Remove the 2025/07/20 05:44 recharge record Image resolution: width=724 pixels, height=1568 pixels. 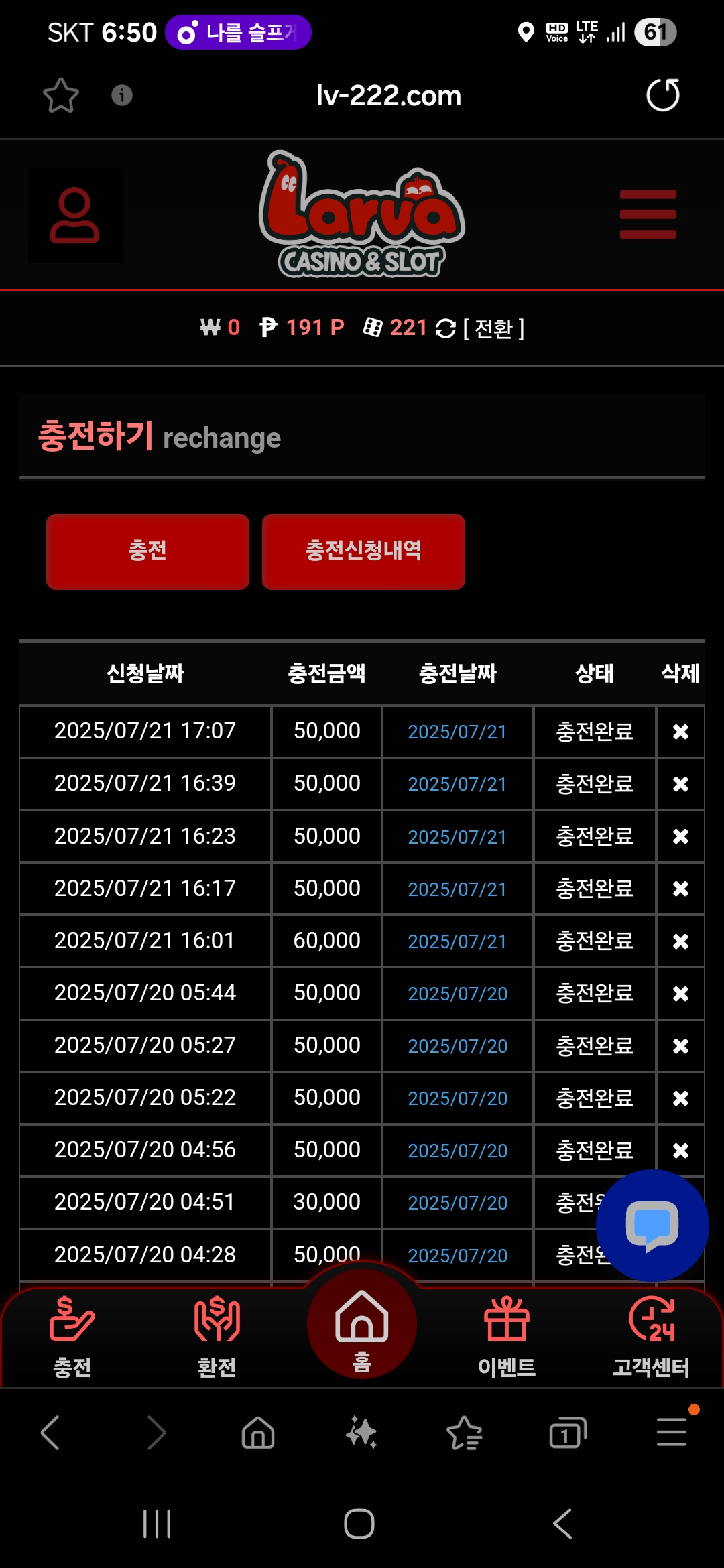680,994
